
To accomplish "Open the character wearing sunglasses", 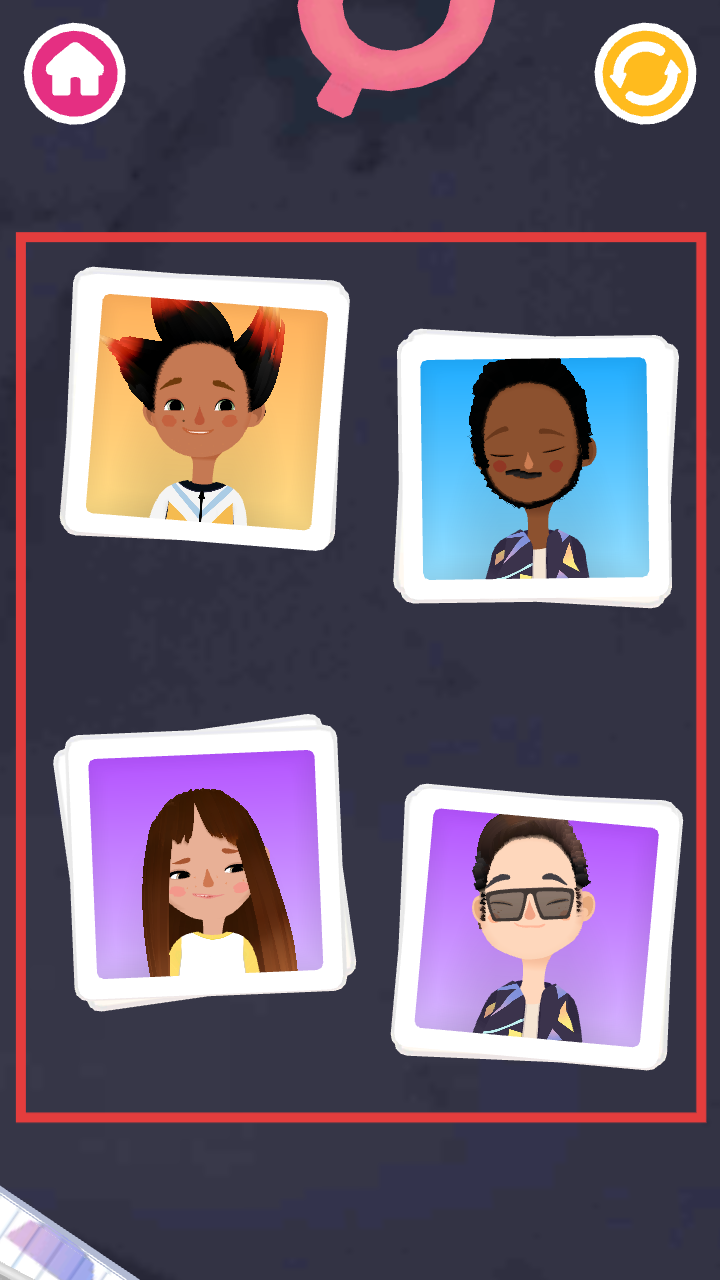I will pyautogui.click(x=537, y=925).
